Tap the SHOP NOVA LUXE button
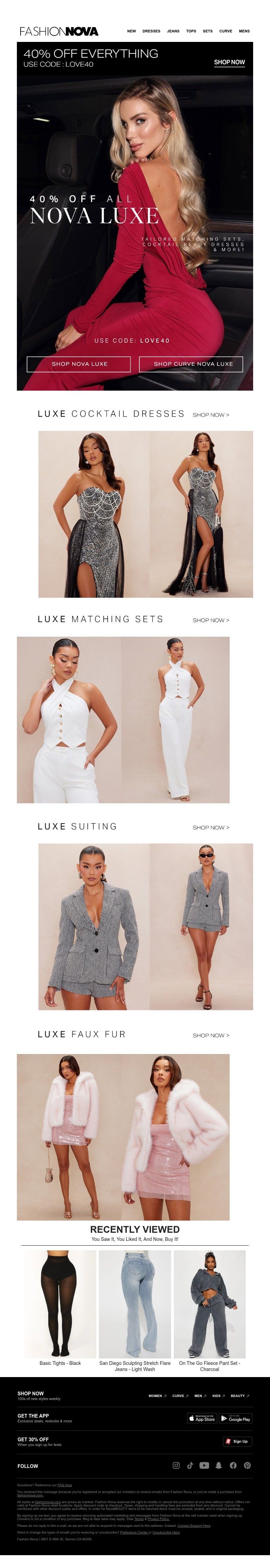 tap(79, 364)
